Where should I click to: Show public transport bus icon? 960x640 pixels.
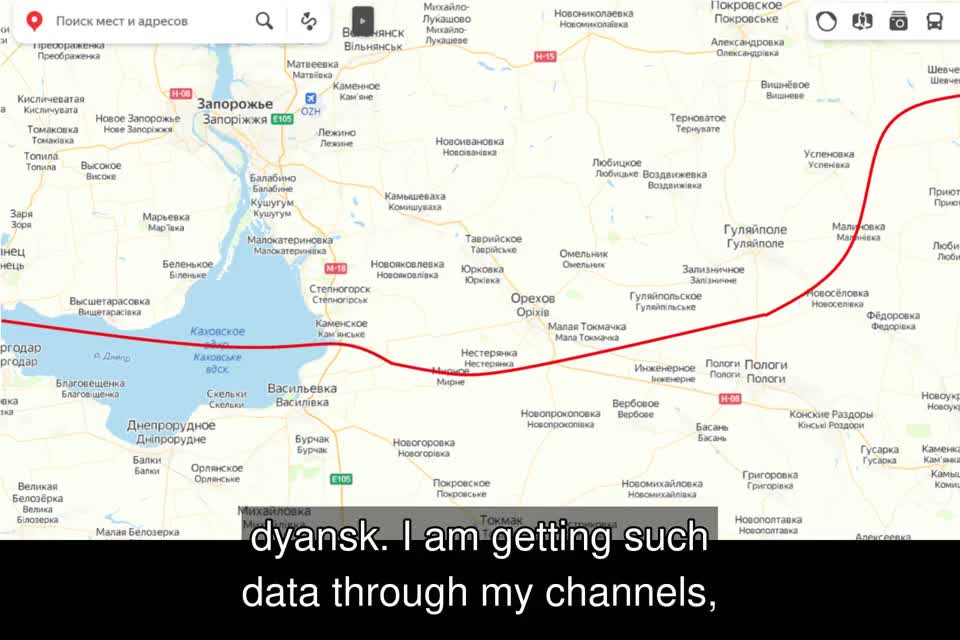[934, 21]
